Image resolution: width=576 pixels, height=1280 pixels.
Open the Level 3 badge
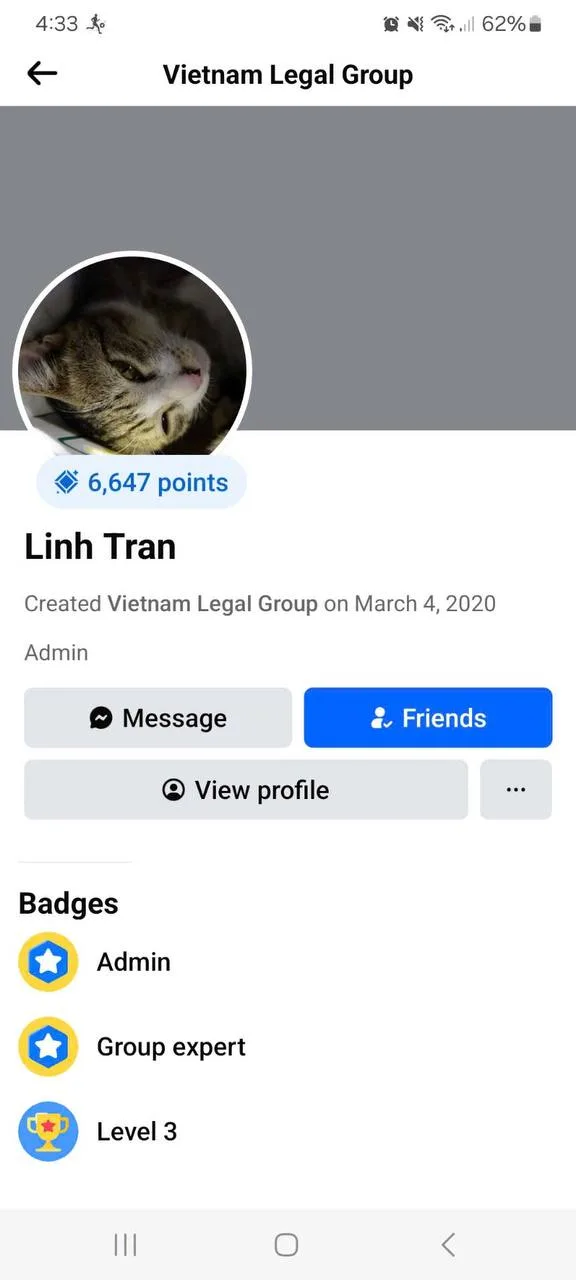(98, 1132)
